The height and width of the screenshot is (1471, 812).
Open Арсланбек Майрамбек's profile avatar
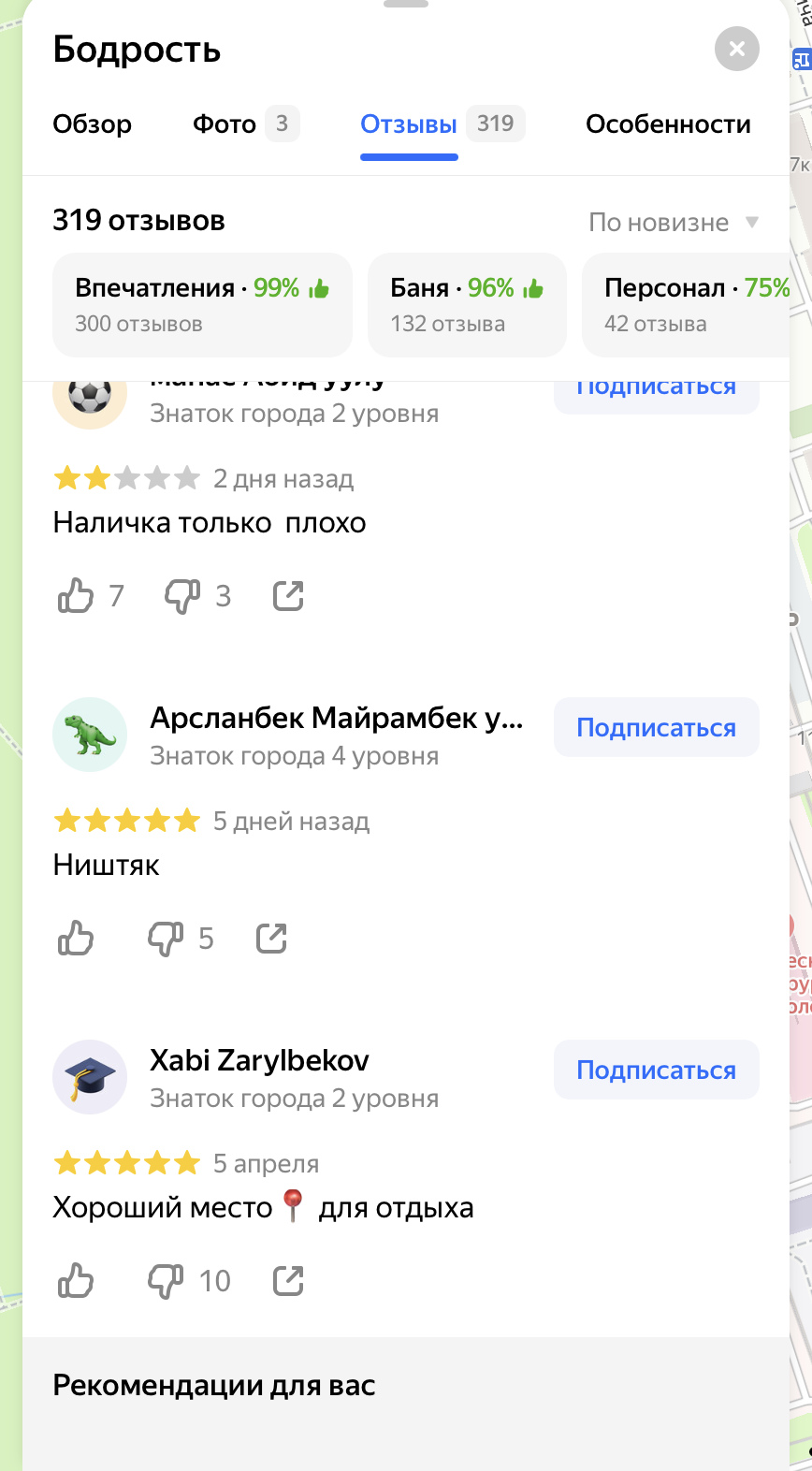(x=90, y=735)
